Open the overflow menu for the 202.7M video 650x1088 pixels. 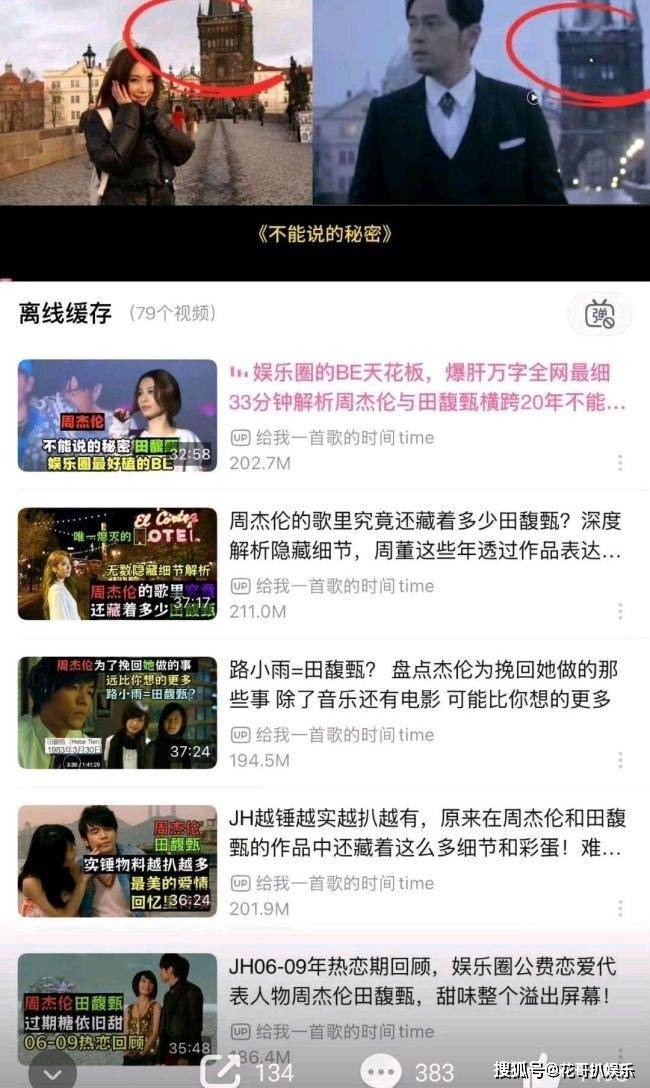tap(620, 463)
